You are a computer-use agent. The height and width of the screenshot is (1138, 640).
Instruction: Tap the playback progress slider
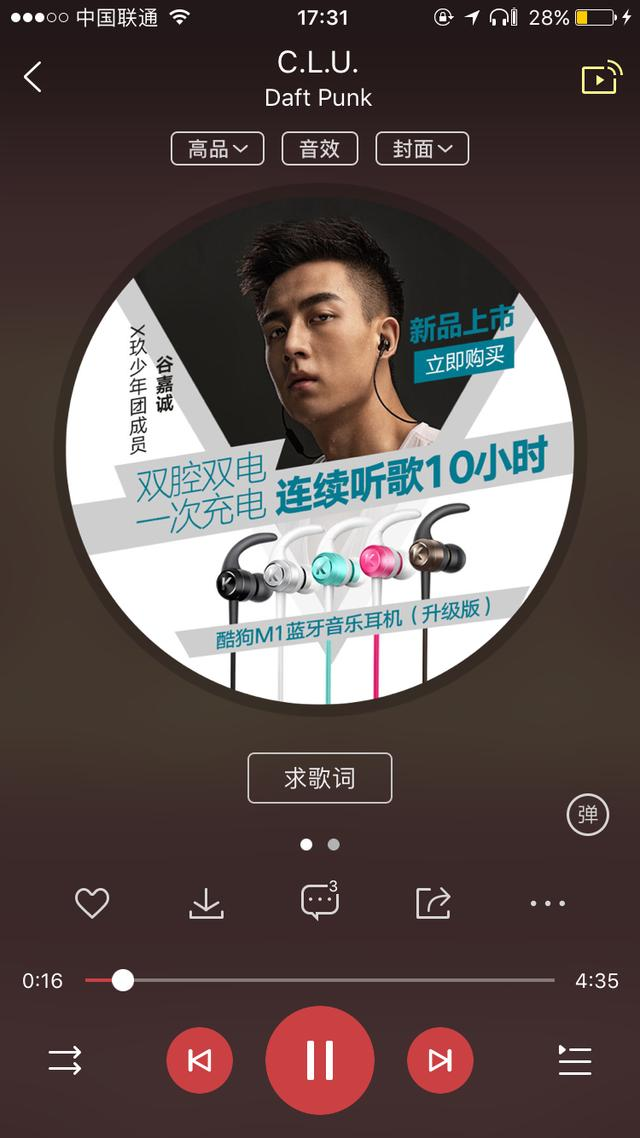tap(320, 980)
